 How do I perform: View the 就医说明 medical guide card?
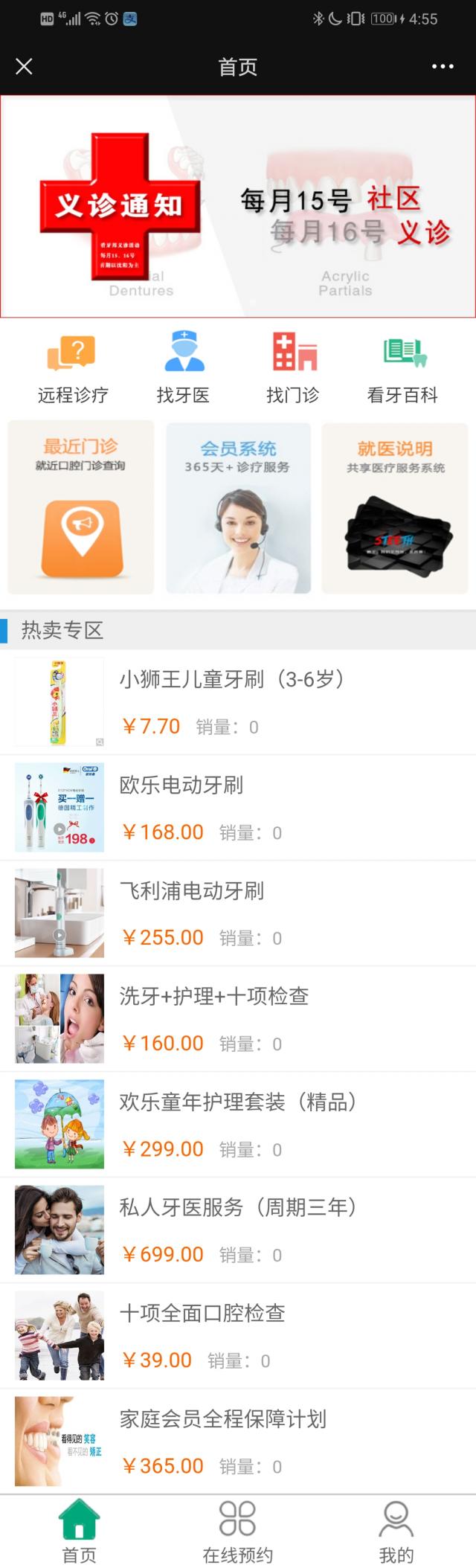pyautogui.click(x=395, y=508)
